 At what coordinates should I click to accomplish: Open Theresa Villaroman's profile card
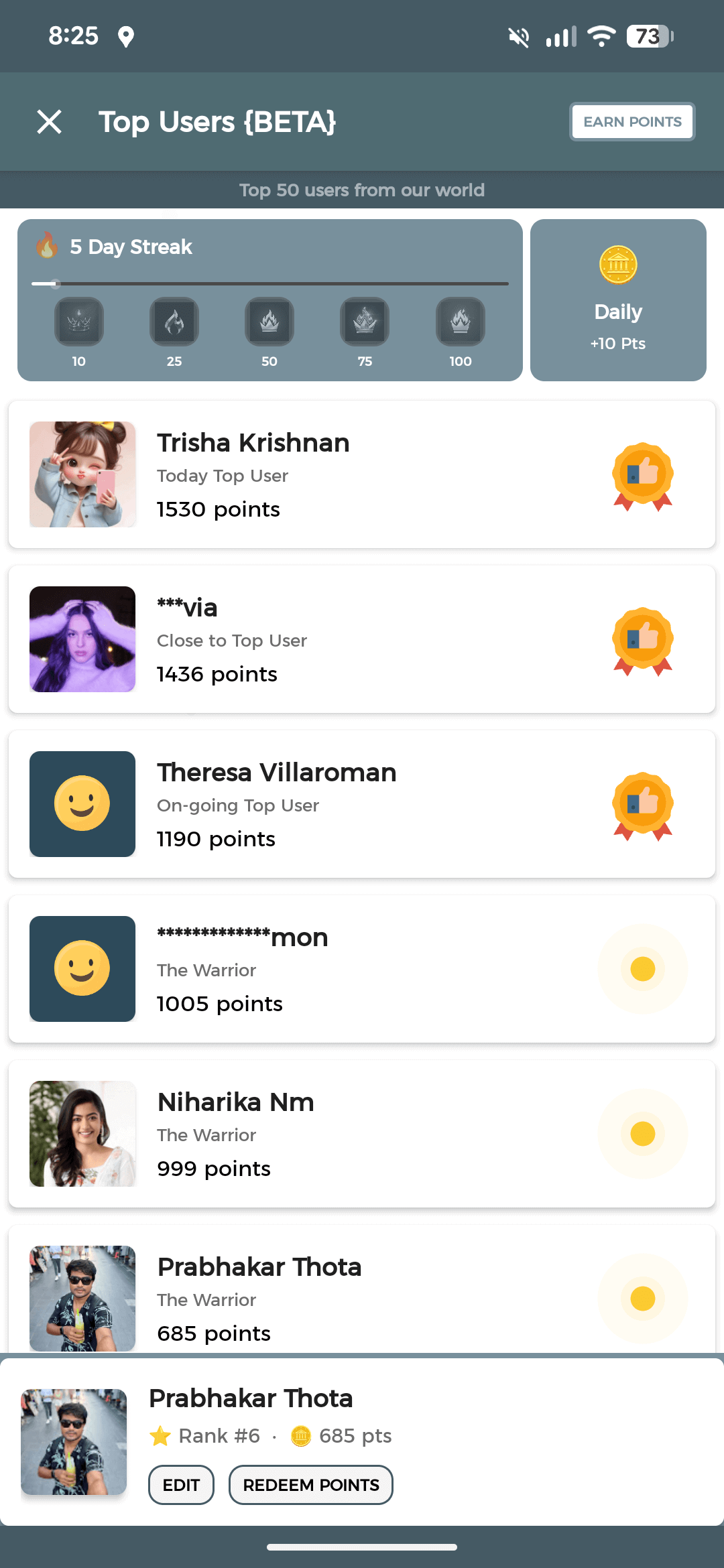(362, 804)
